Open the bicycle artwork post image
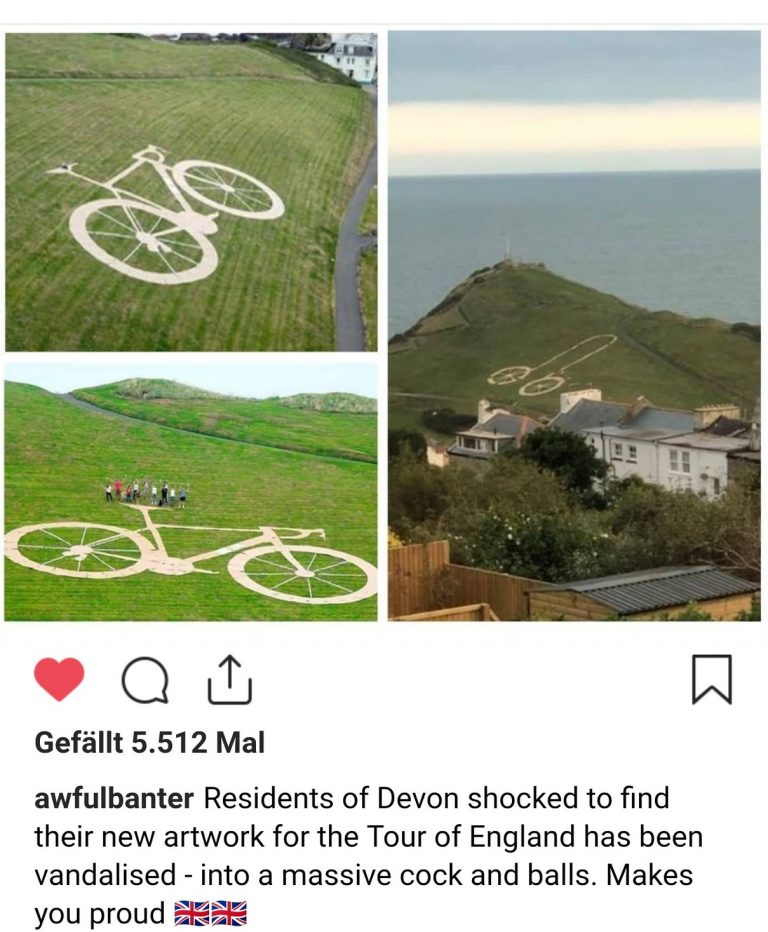The image size is (768, 932). (384, 325)
